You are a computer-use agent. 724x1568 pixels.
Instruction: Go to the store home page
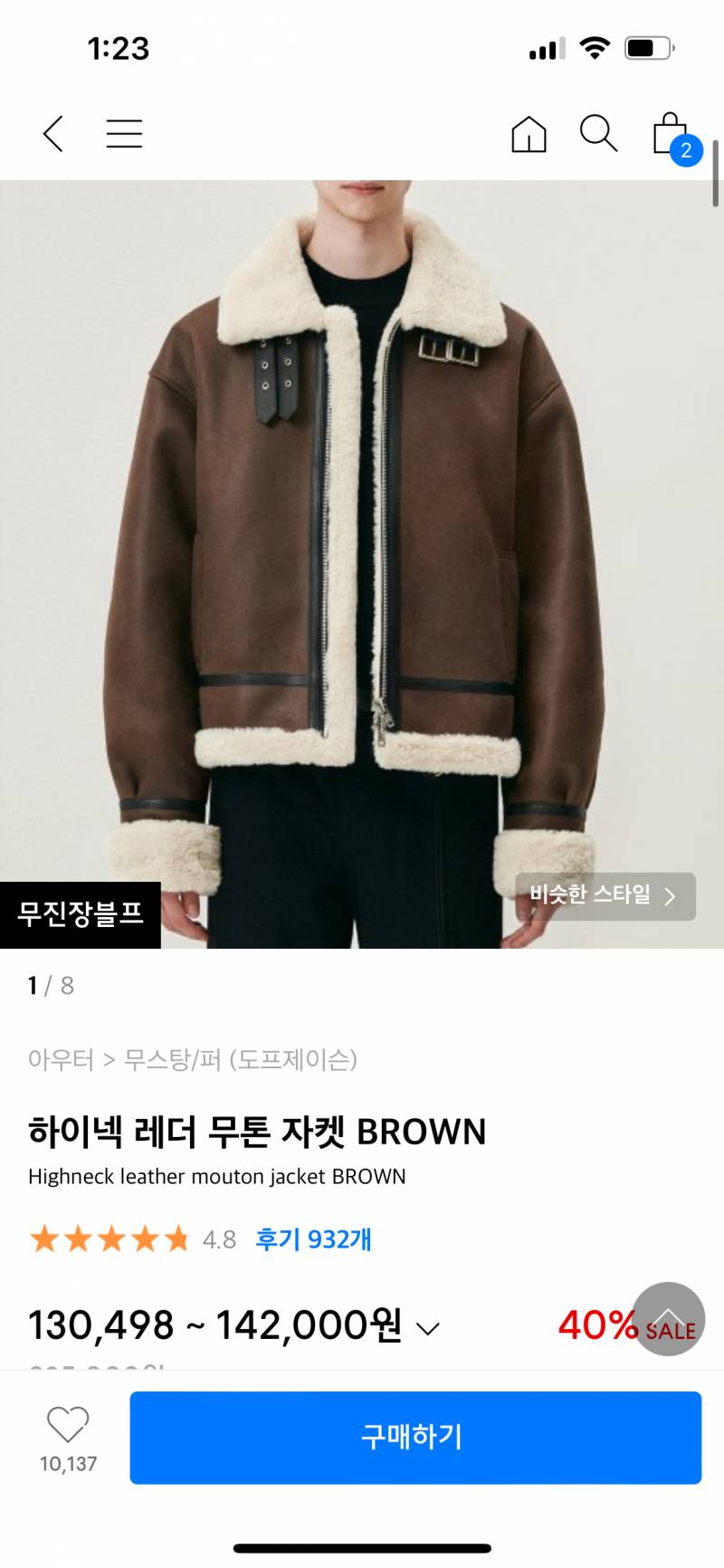tap(529, 135)
